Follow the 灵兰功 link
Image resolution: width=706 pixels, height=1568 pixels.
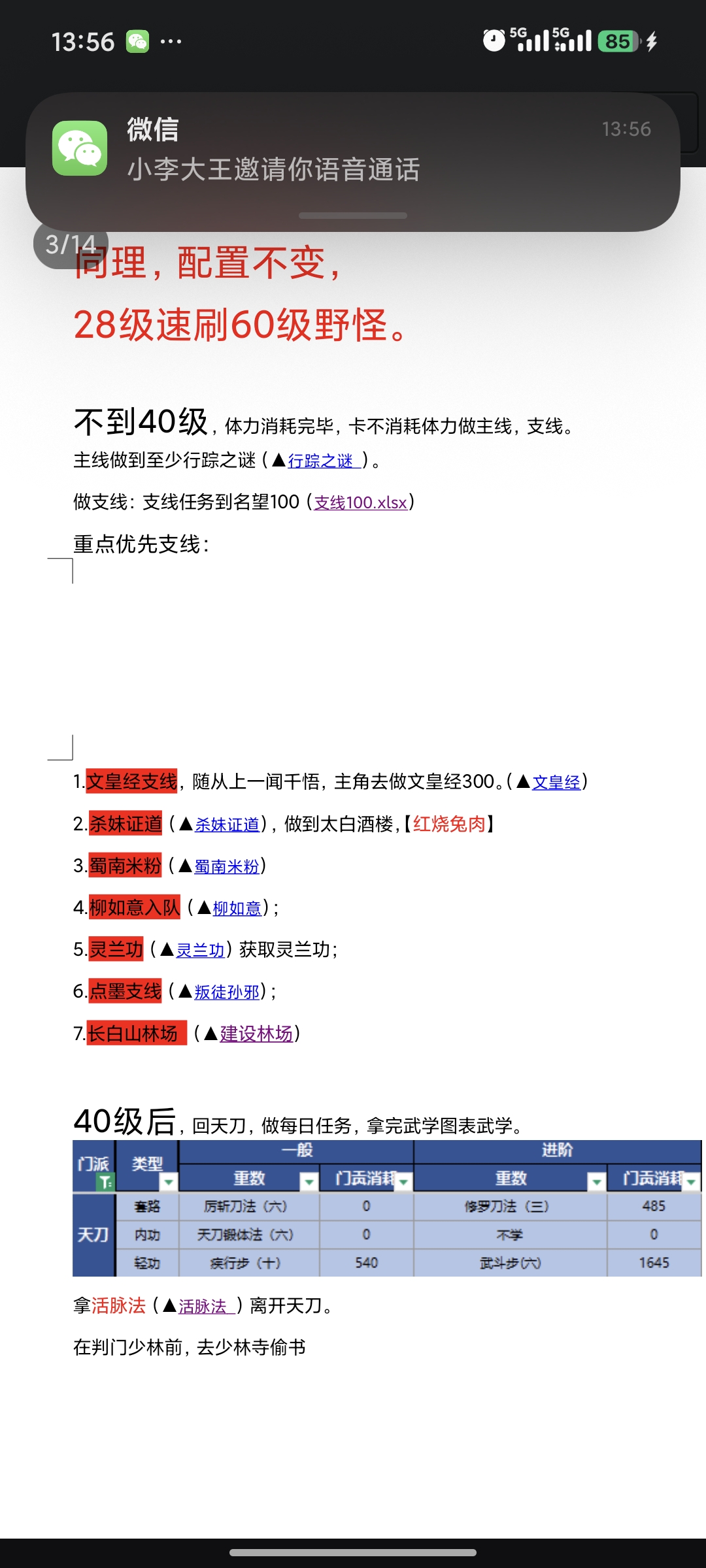(x=200, y=950)
